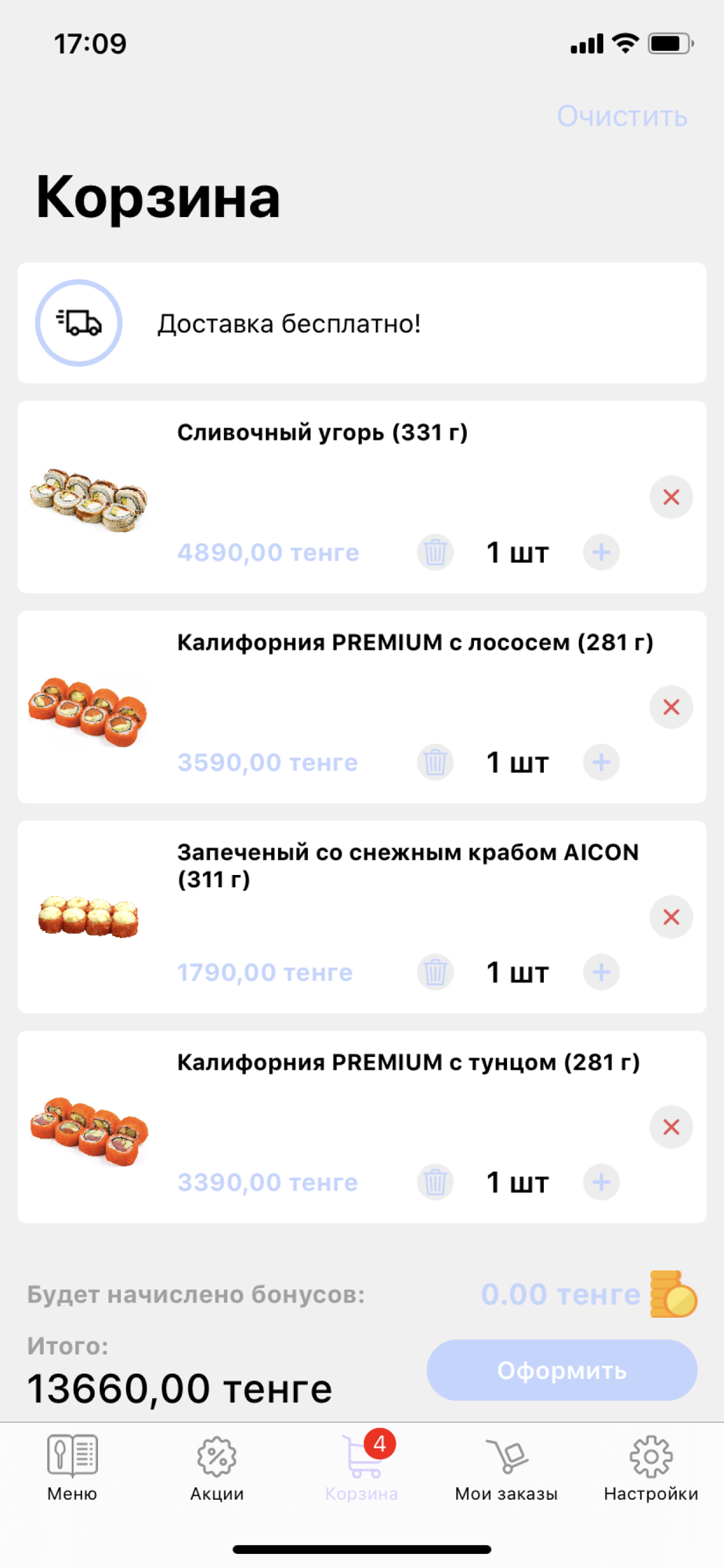Add one more Калифорния PREMIUM с тунцом
The height and width of the screenshot is (1568, 724).
pyautogui.click(x=602, y=1183)
